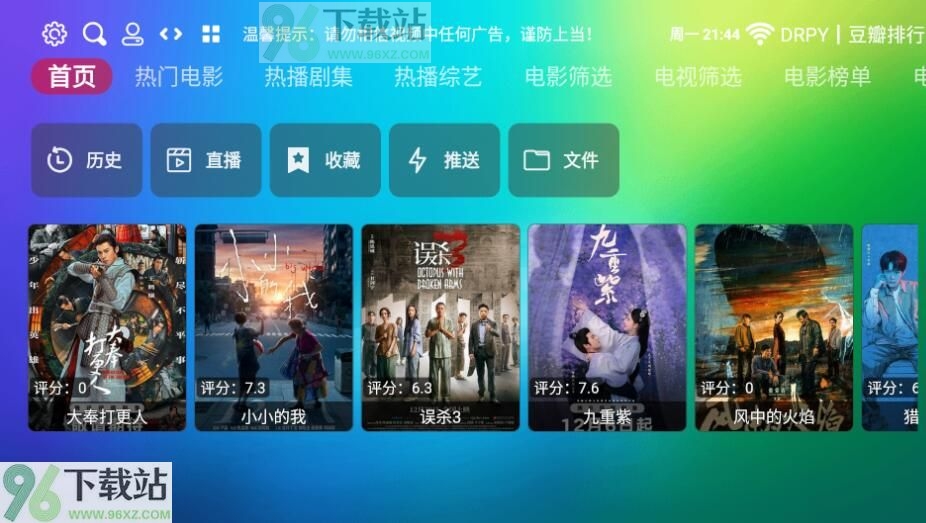
Task: Open the 小小的我 movie card
Action: coord(274,327)
